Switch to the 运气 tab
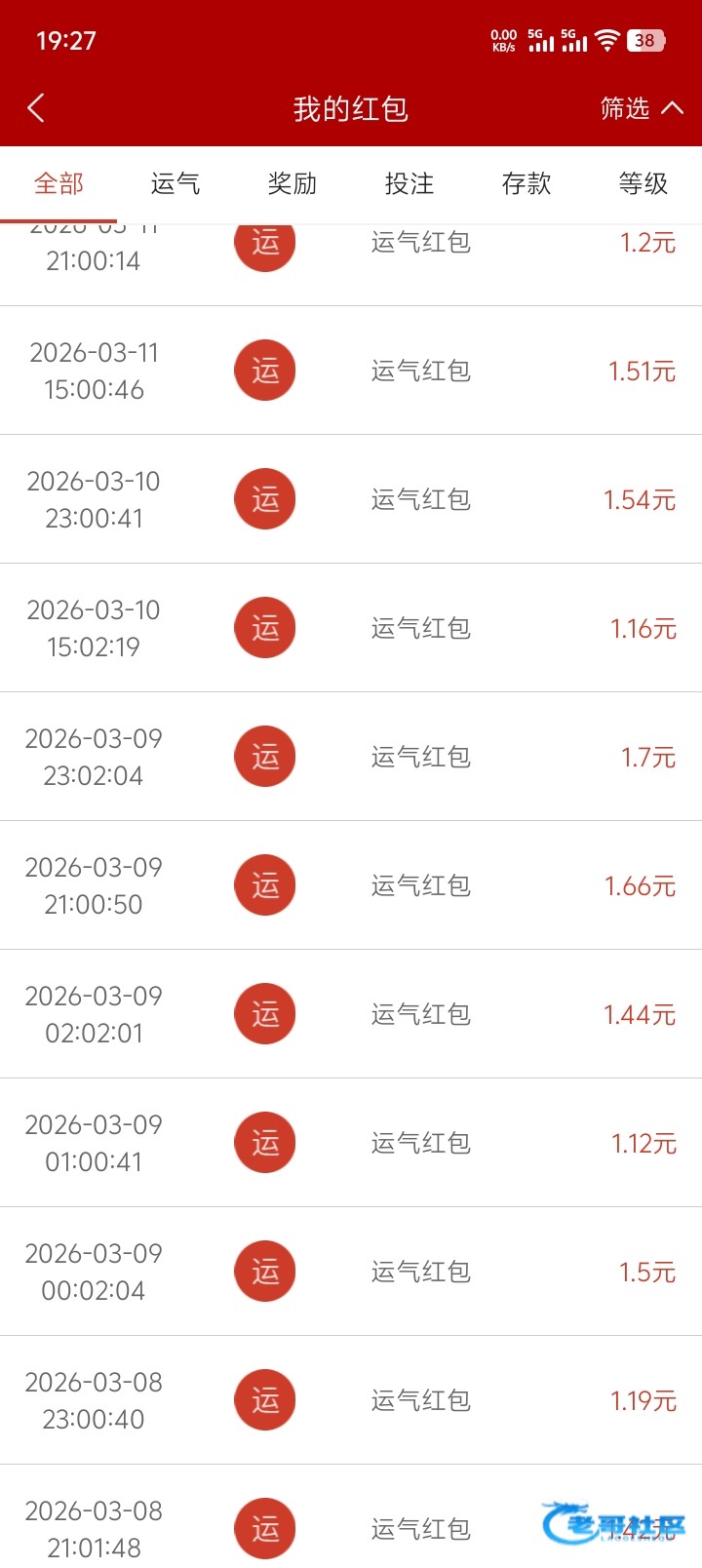This screenshot has height=1568, width=702. coord(175,183)
